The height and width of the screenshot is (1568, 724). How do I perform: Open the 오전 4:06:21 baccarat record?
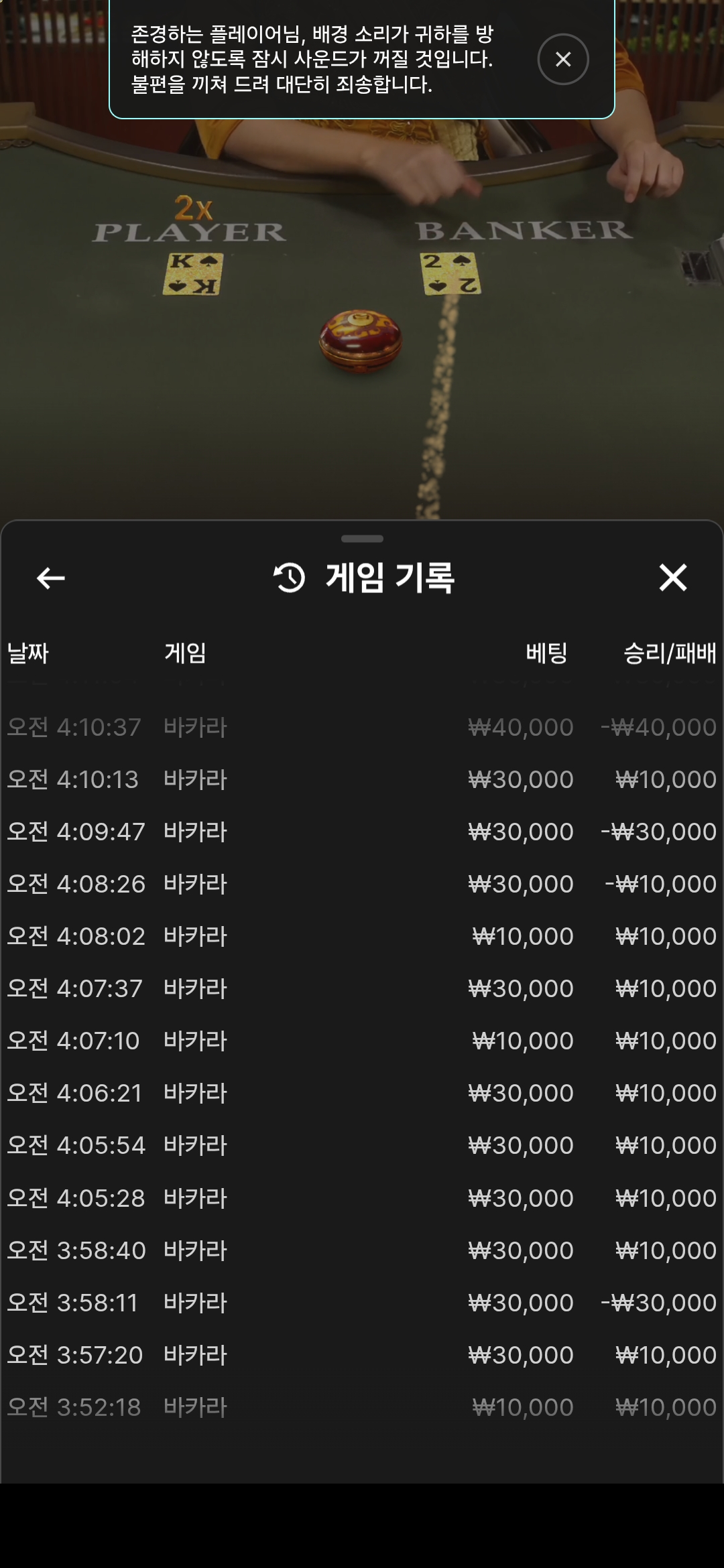pyautogui.click(x=362, y=1093)
